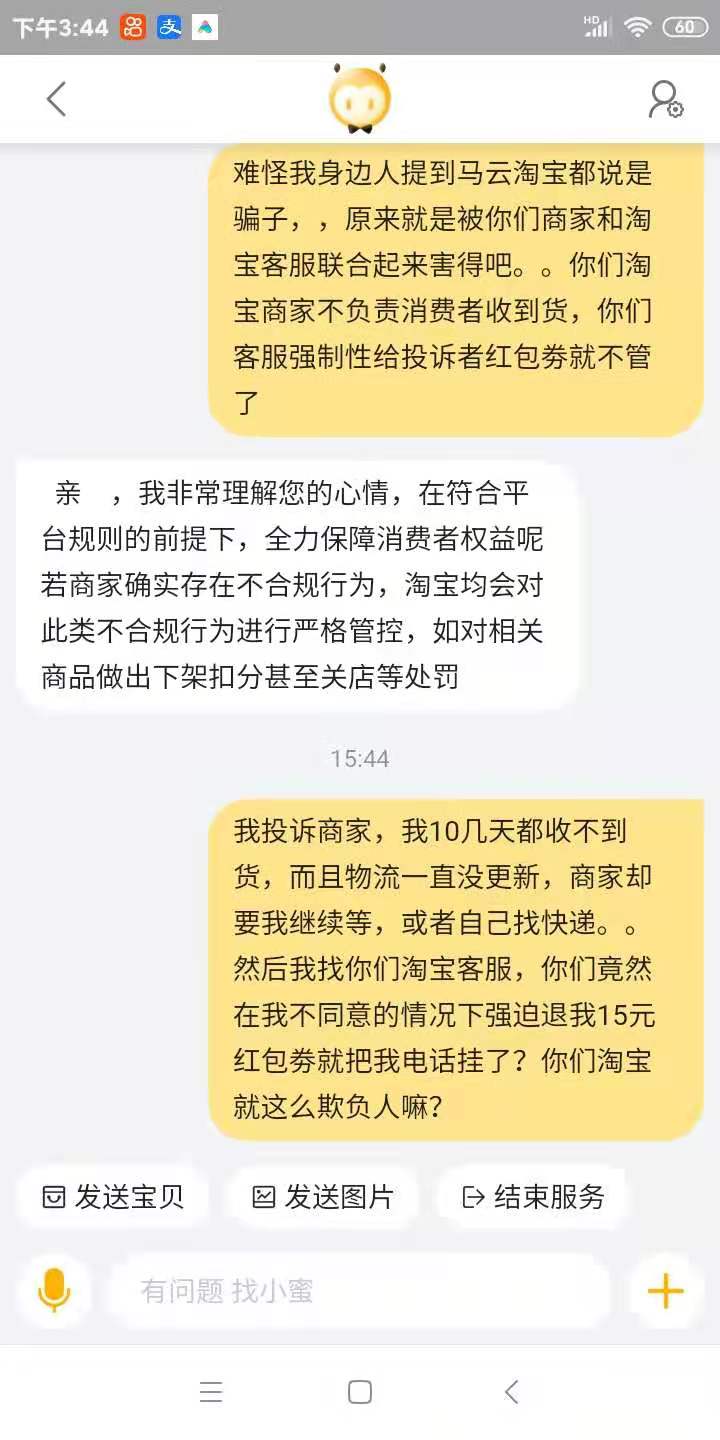Tap the 有问题 找小蜜 input field
This screenshot has height=1440, width=720.
[360, 1291]
